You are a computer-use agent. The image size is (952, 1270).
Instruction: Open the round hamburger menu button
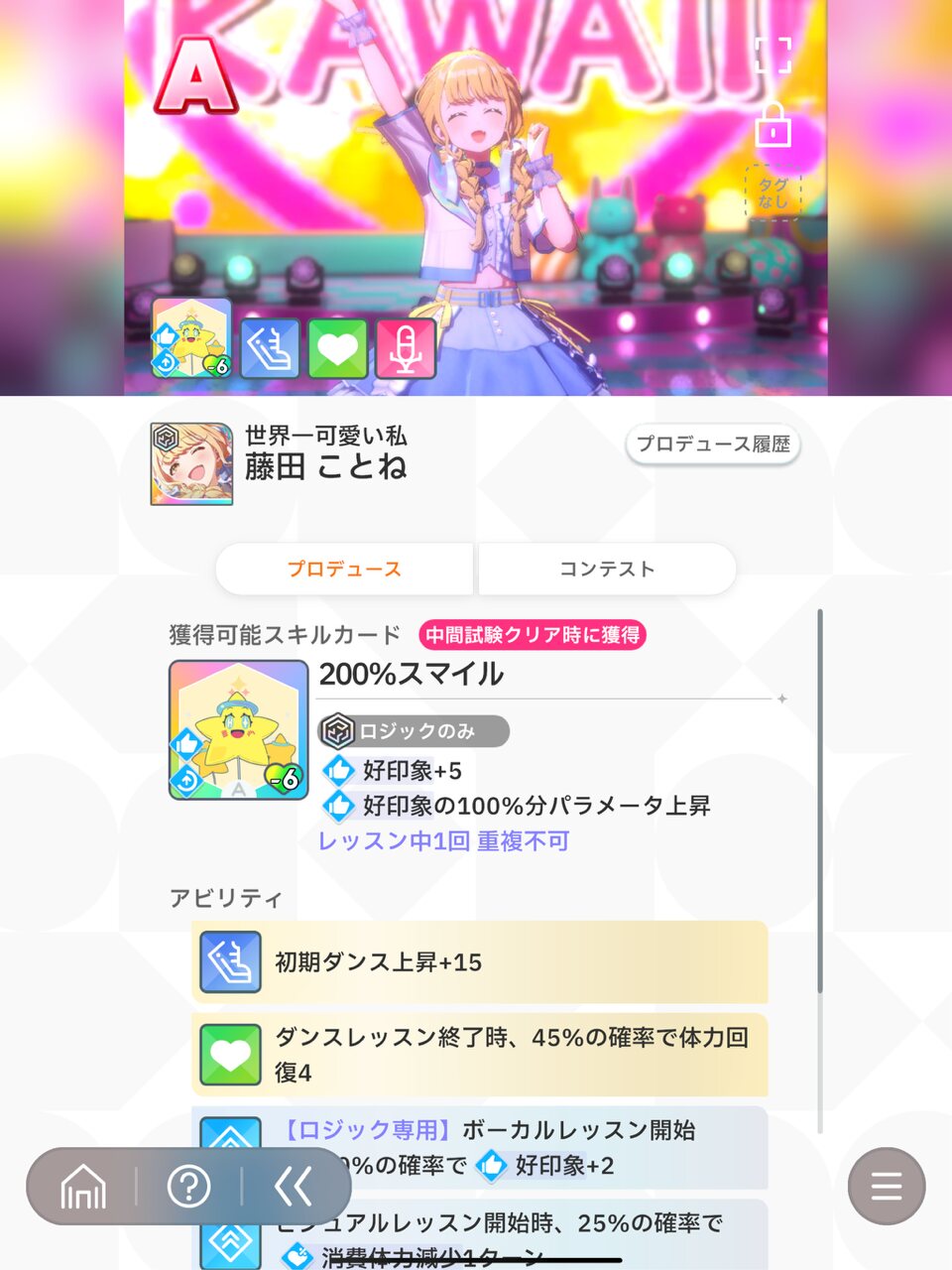coord(887,1186)
